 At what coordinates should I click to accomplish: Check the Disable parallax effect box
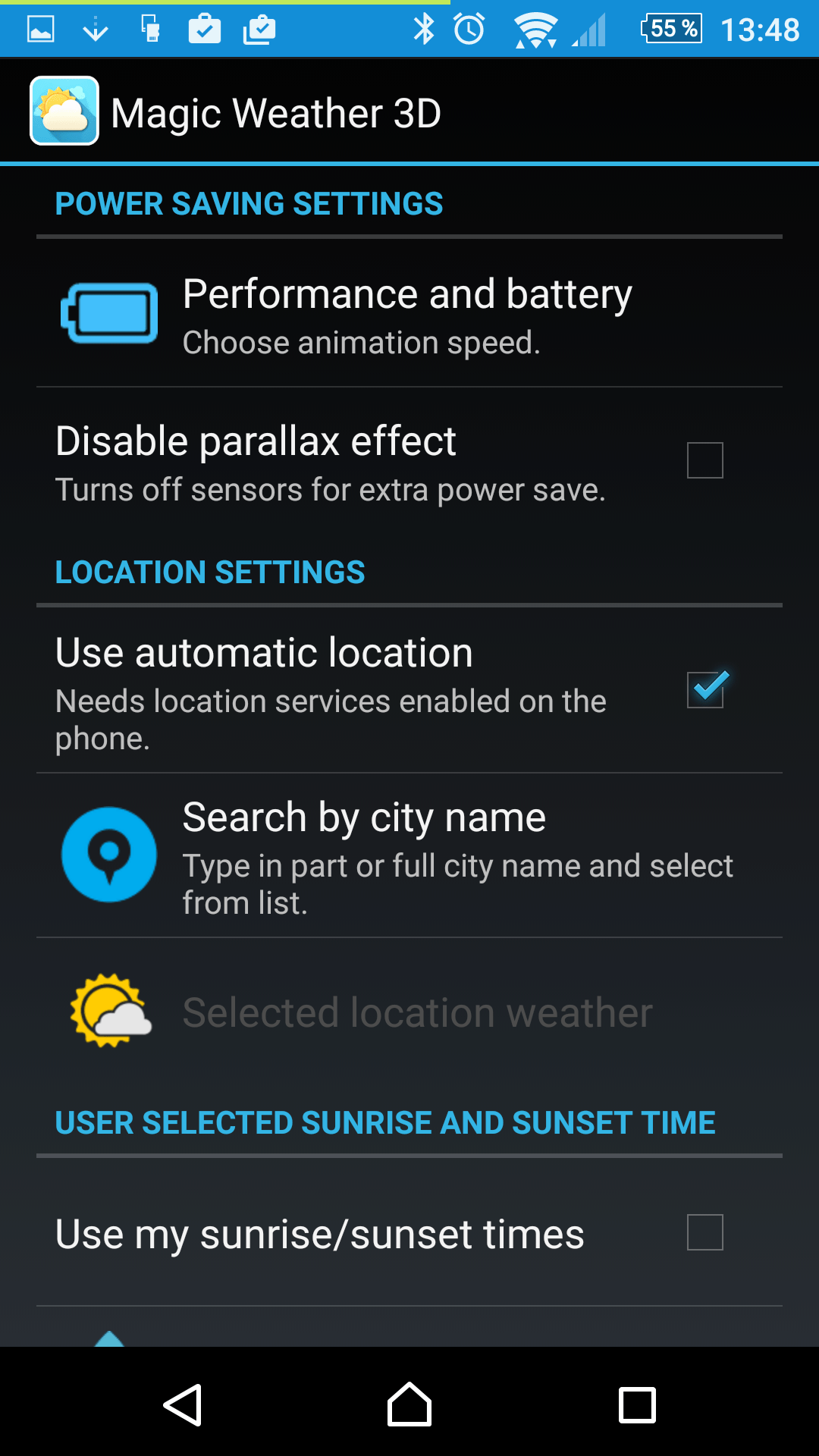click(x=704, y=460)
